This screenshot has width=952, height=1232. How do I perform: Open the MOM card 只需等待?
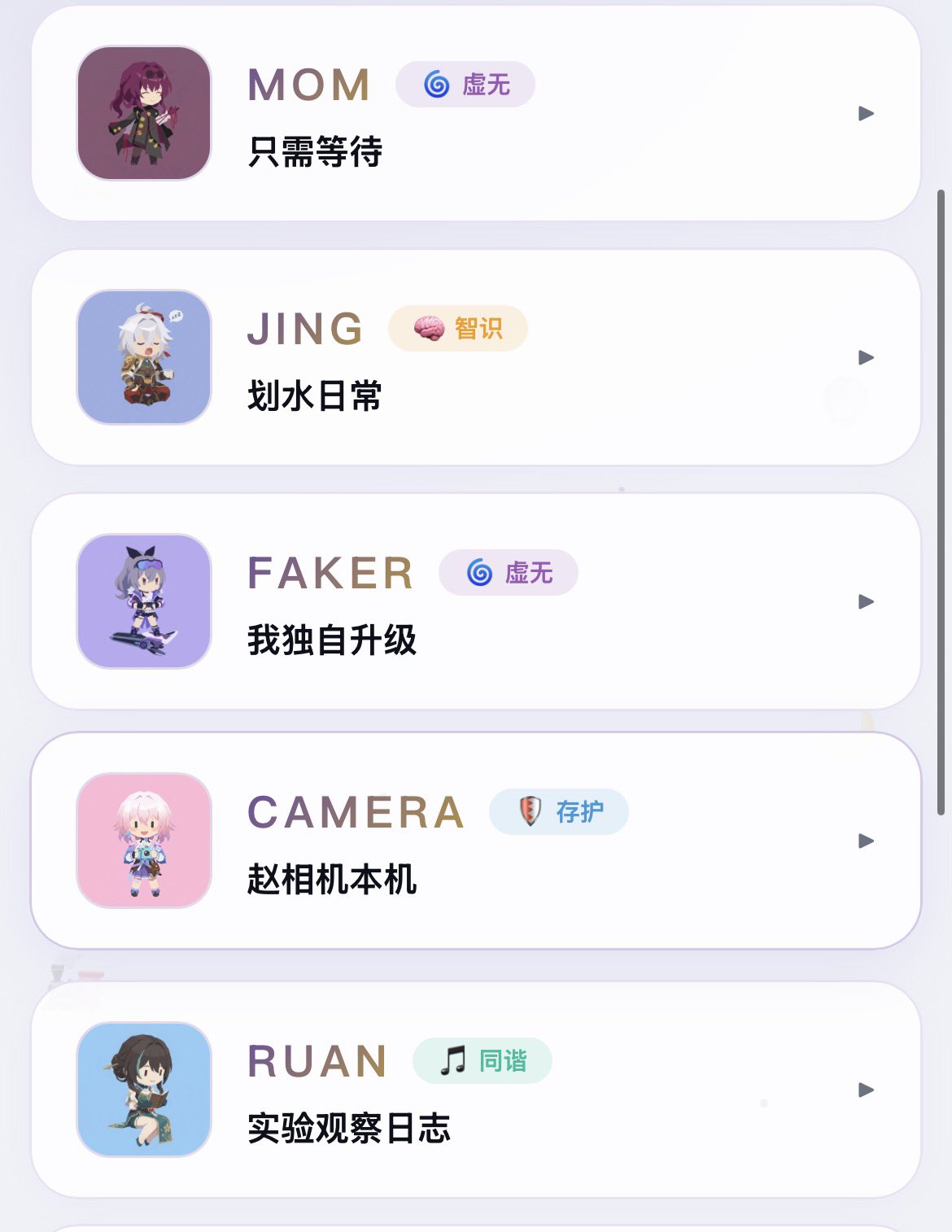[475, 114]
